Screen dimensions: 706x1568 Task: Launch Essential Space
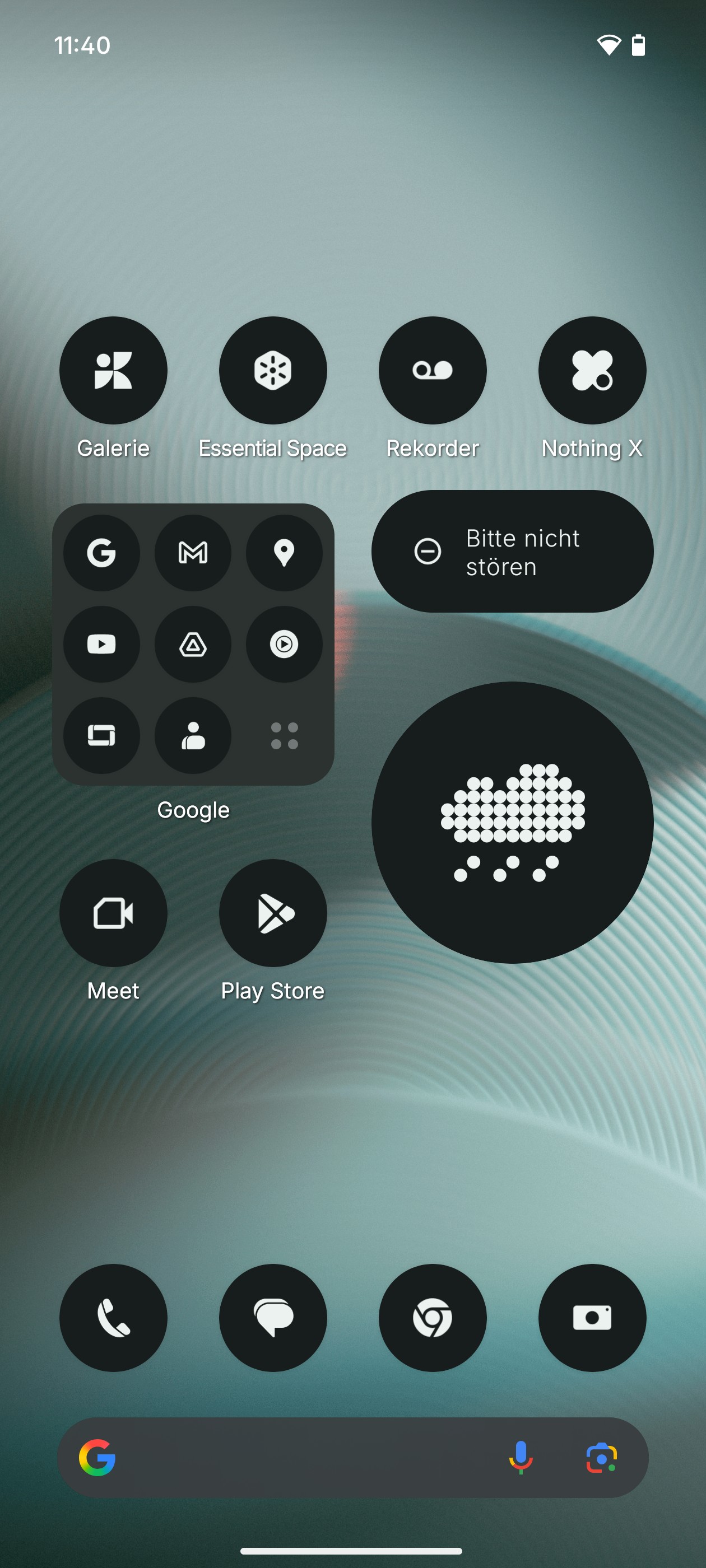(x=273, y=370)
